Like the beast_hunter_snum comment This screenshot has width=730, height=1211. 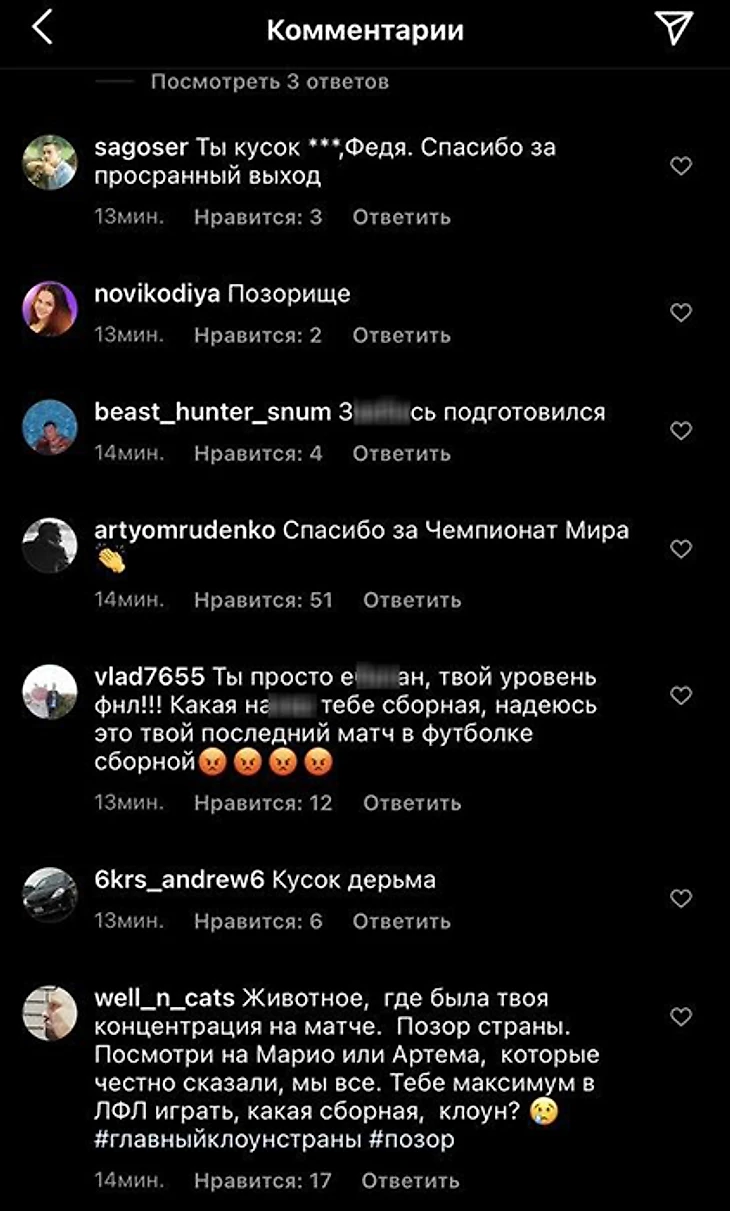[681, 432]
